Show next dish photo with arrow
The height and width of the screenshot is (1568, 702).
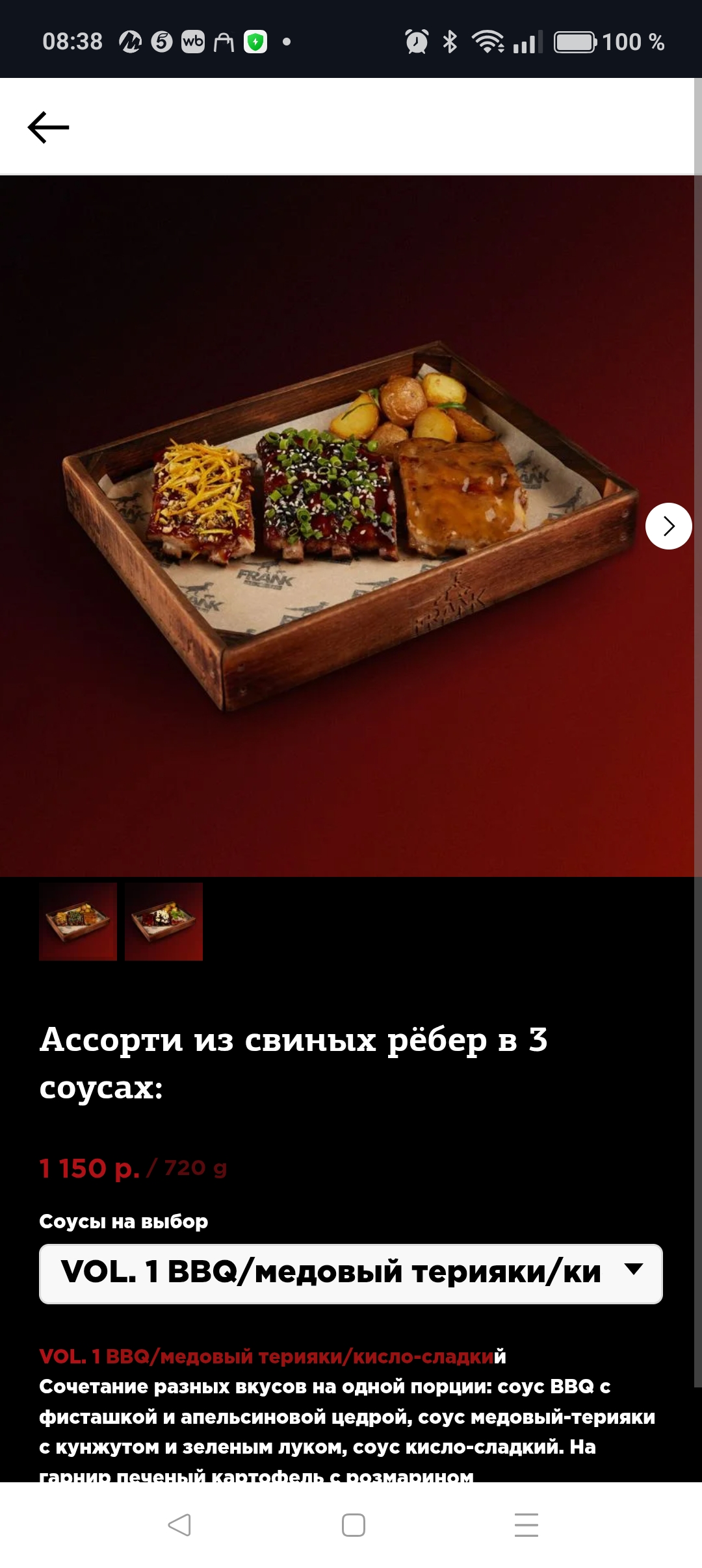[668, 526]
